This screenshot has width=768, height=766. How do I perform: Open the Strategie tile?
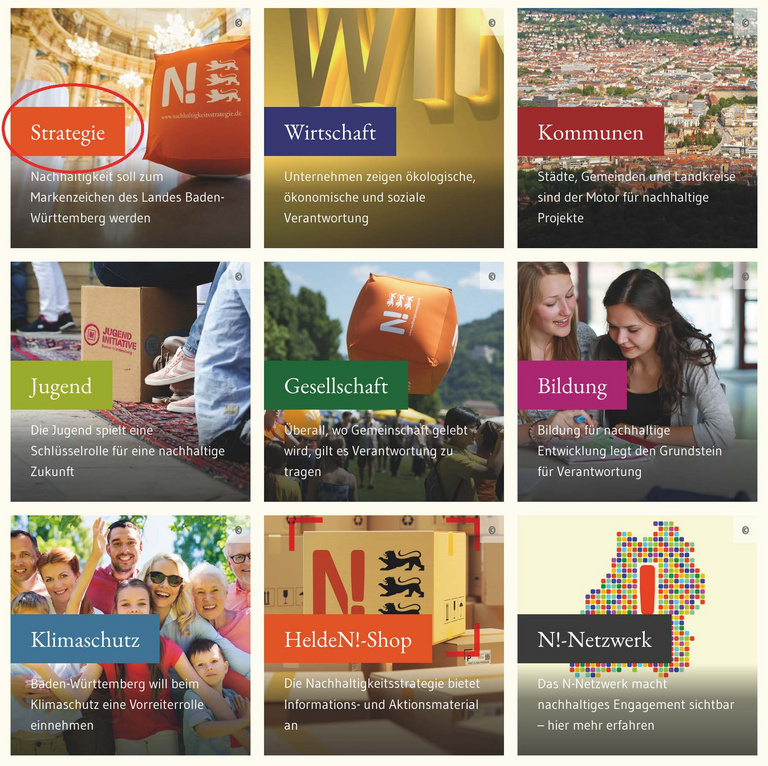click(67, 132)
